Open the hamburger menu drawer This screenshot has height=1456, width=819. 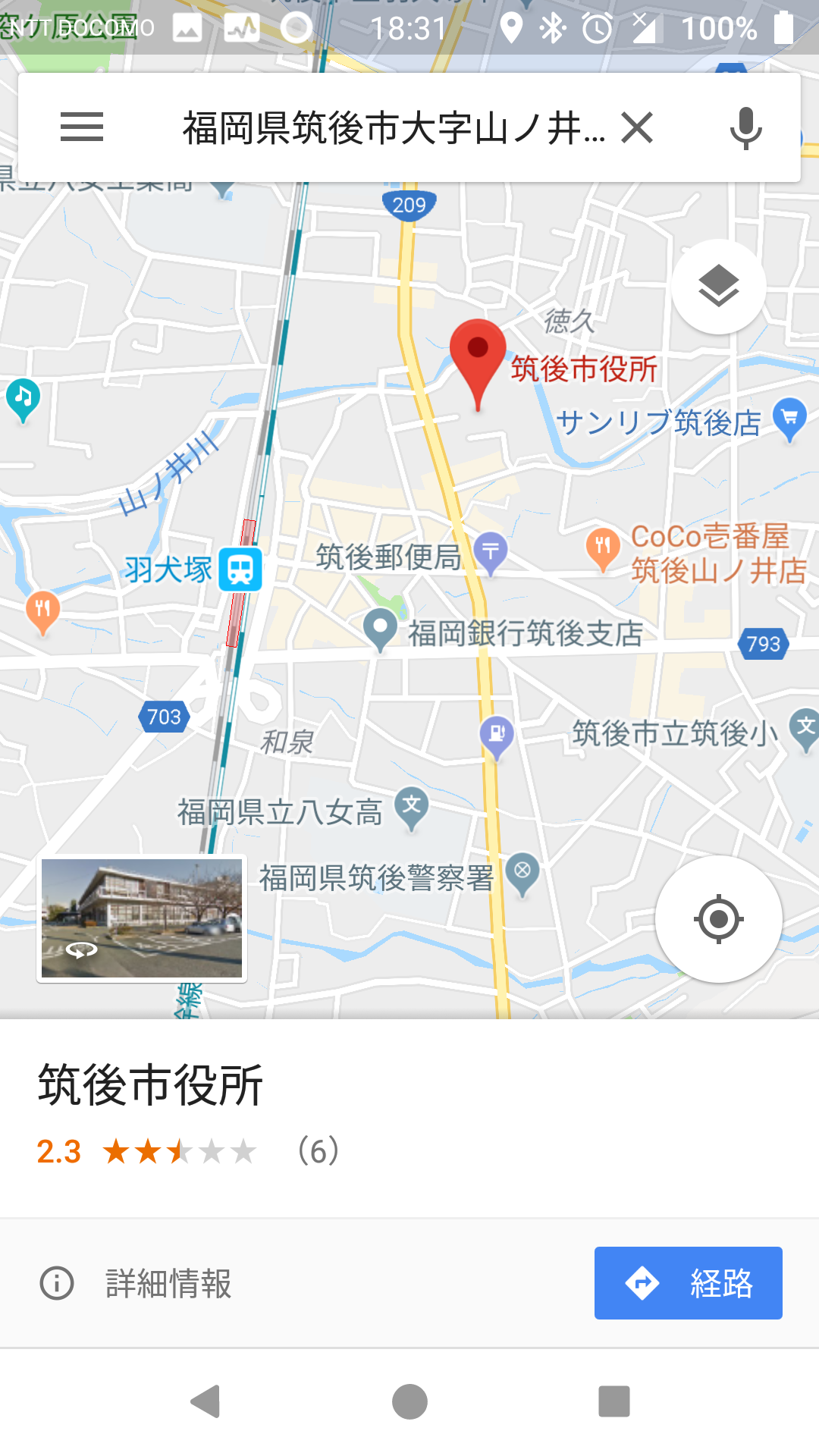pos(82,127)
